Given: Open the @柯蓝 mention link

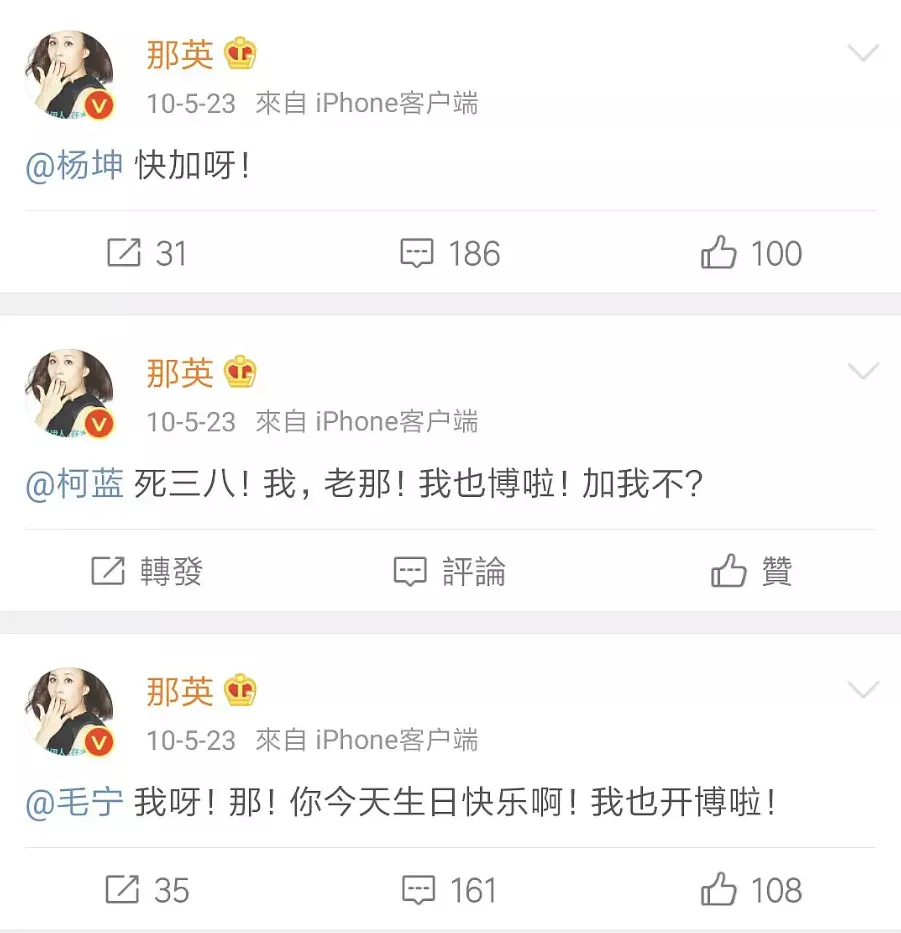Looking at the screenshot, I should [x=74, y=484].
